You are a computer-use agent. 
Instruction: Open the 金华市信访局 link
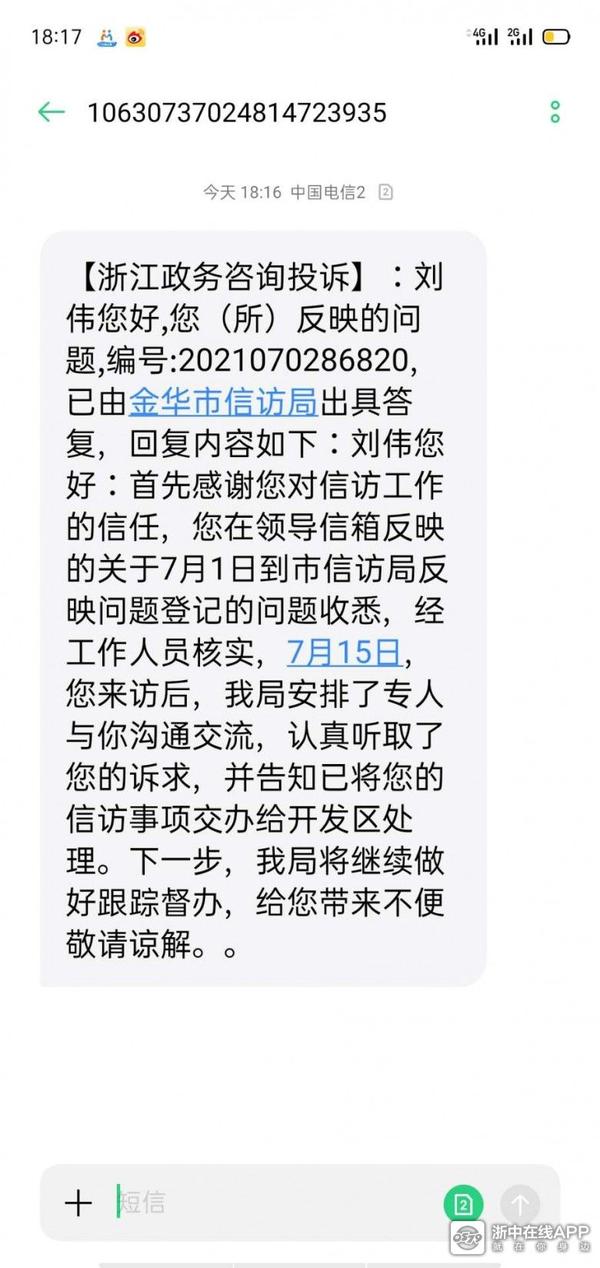223,403
